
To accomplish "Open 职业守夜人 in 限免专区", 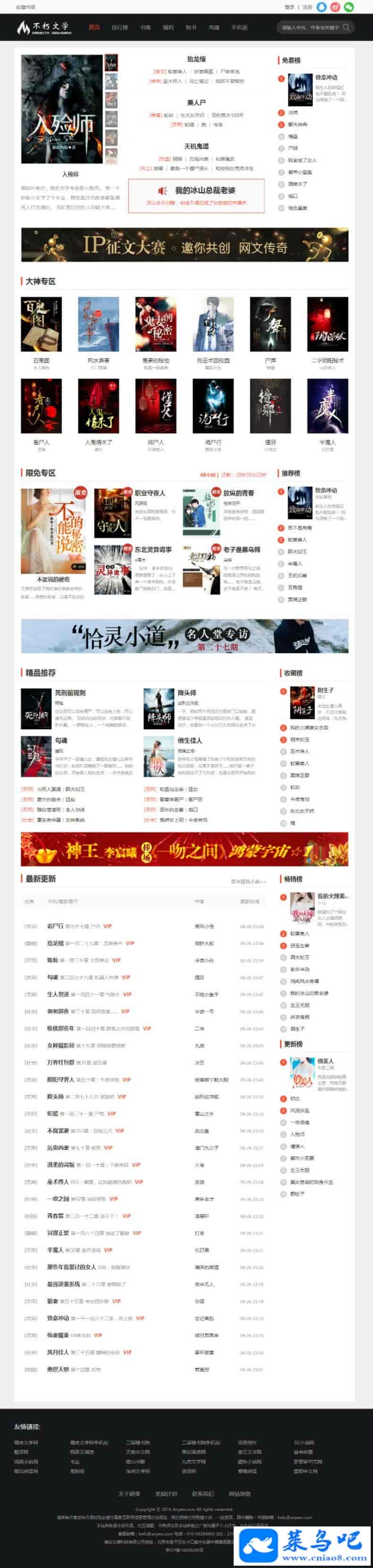I will click(x=149, y=493).
